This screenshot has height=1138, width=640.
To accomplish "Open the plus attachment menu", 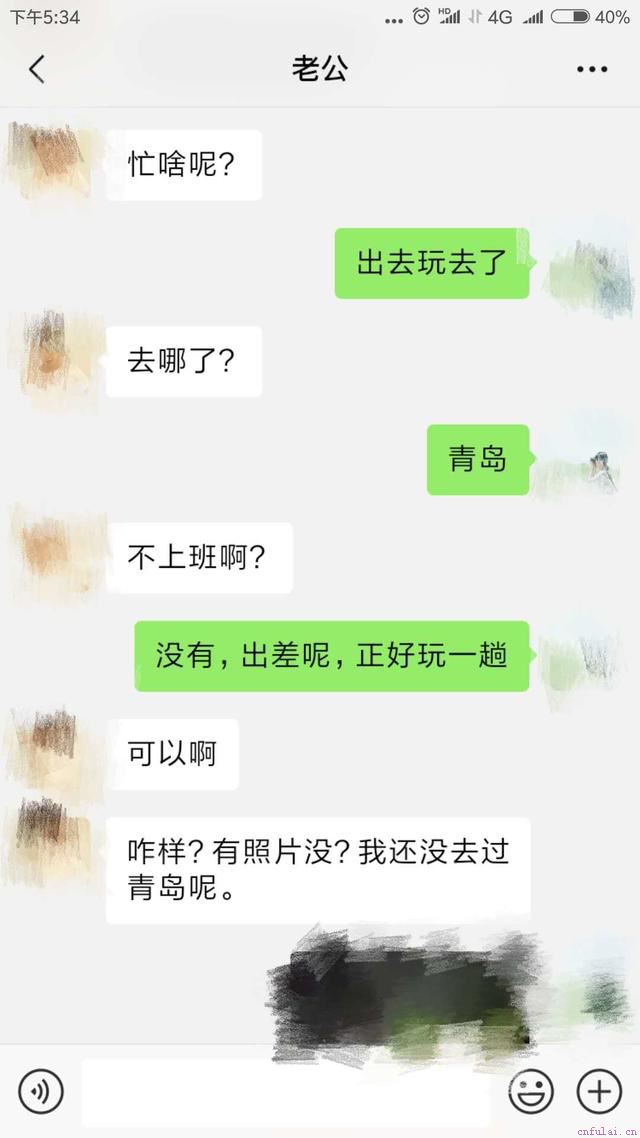I will coord(599,1091).
